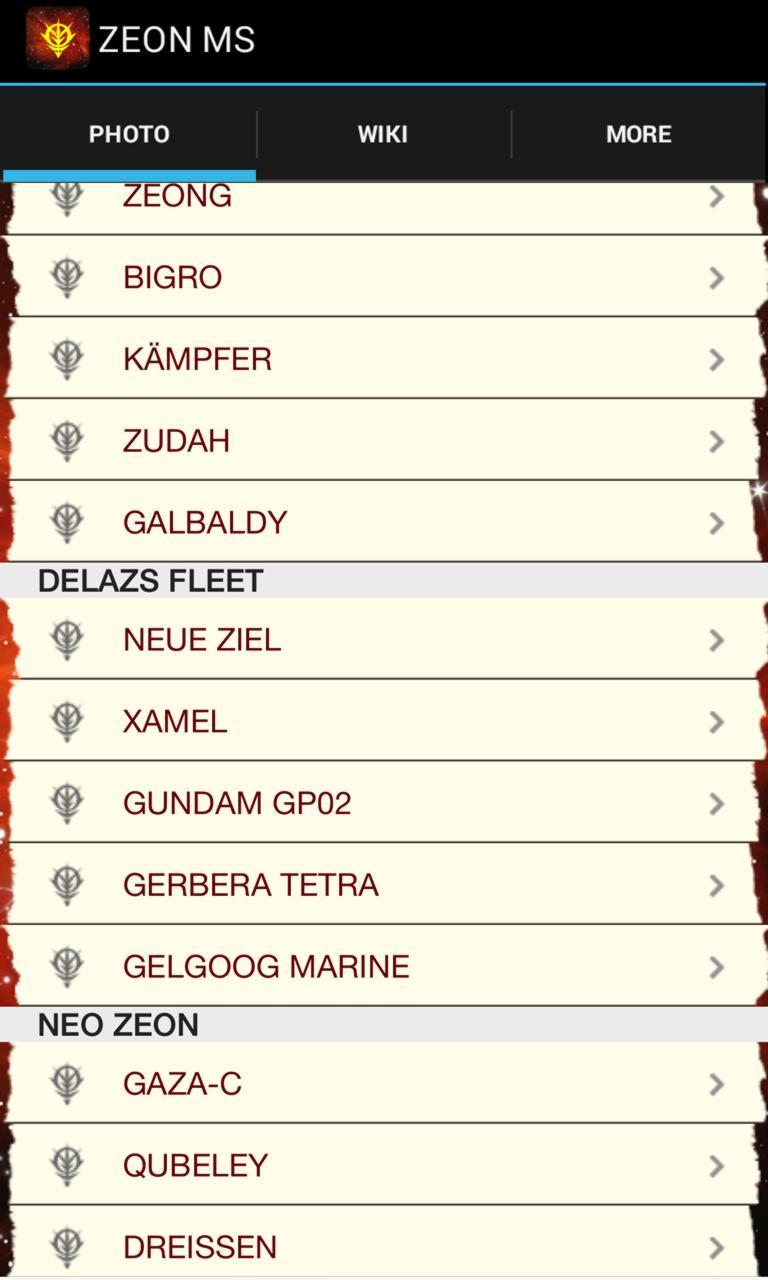The height and width of the screenshot is (1280, 768).
Task: View GERBERA TETRA details
Action: click(384, 885)
